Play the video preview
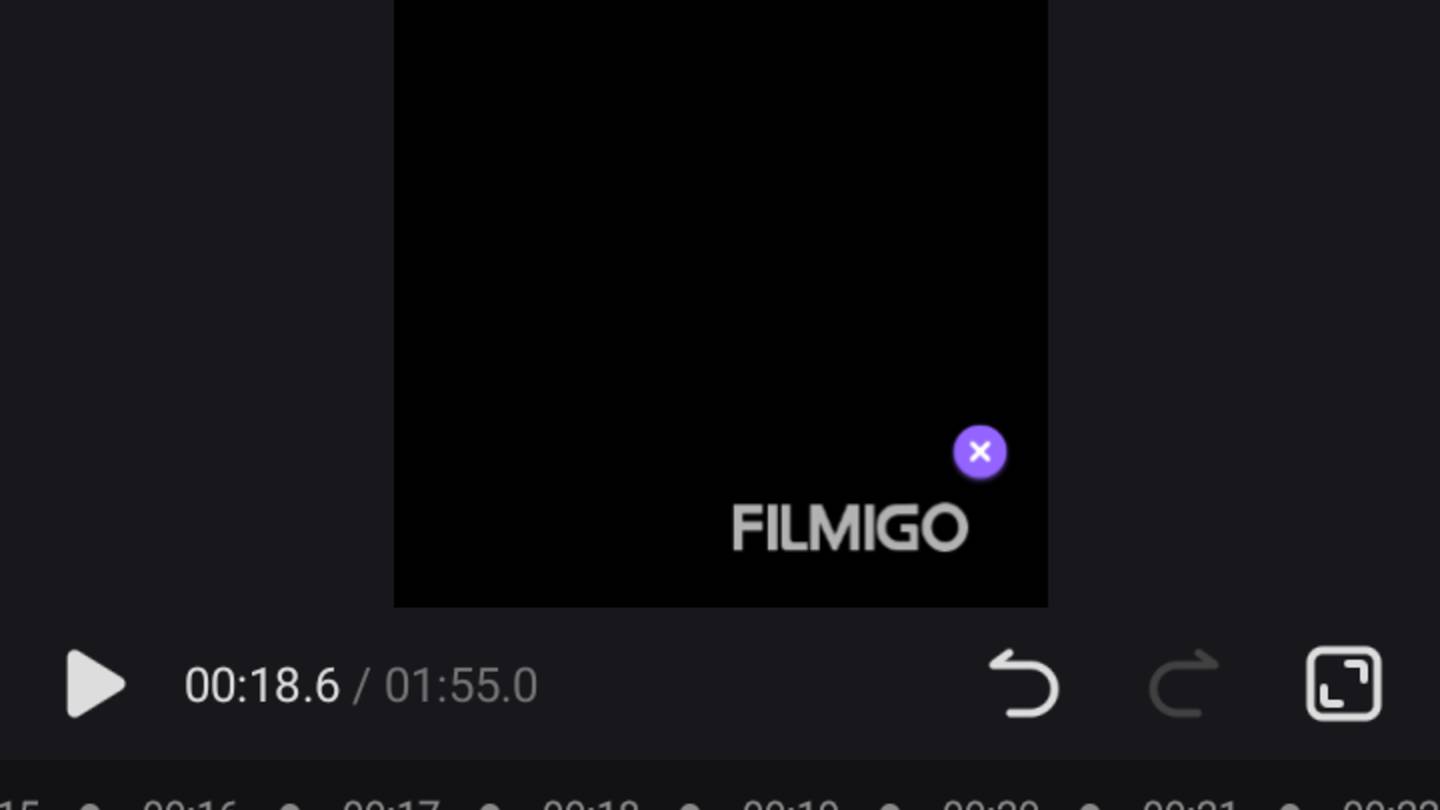The image size is (1440, 810). [x=95, y=685]
